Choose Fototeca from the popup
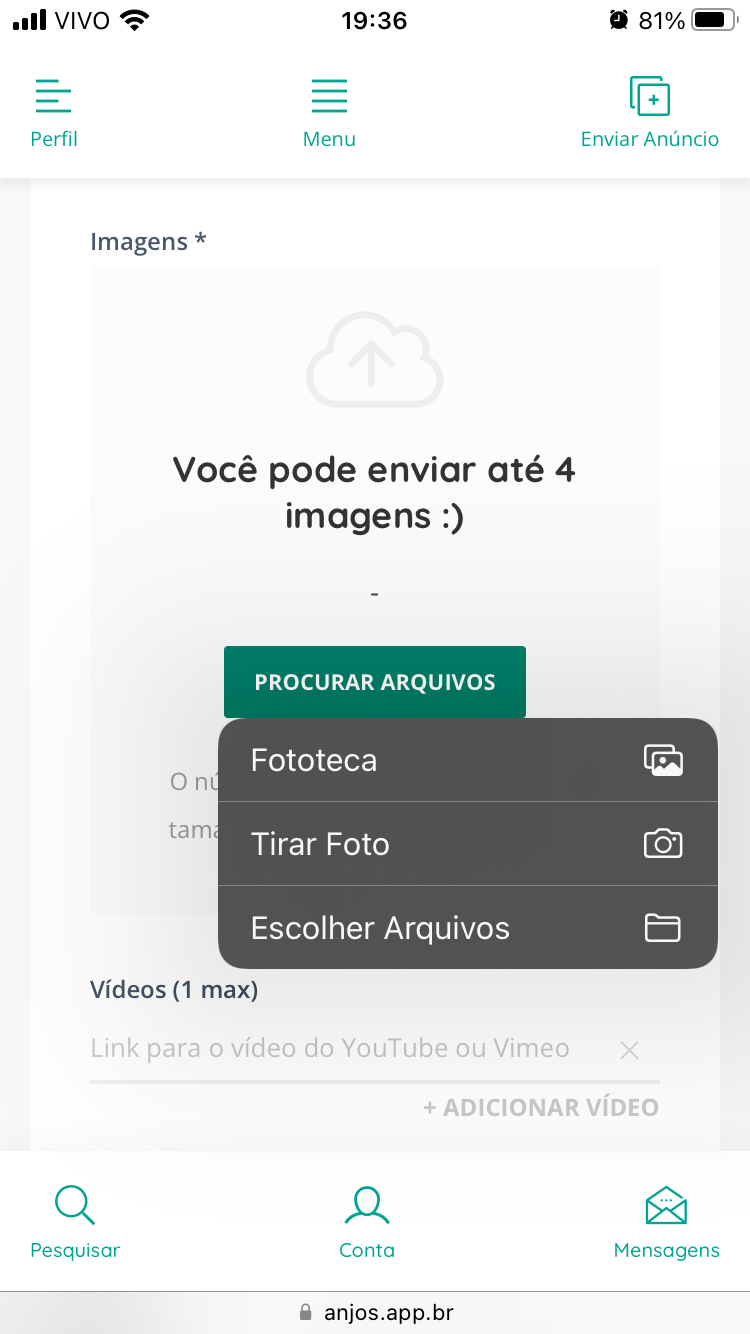 (x=467, y=760)
